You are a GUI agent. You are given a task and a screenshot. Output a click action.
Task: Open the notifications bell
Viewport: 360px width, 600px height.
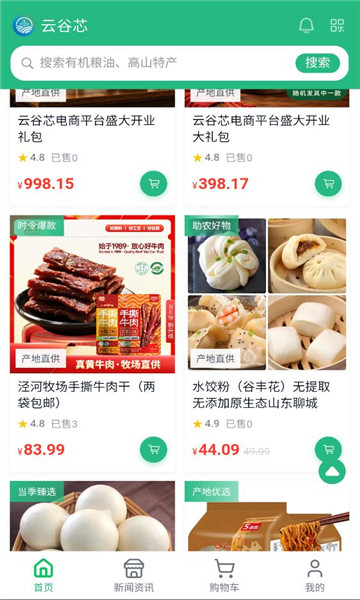pos(306,26)
